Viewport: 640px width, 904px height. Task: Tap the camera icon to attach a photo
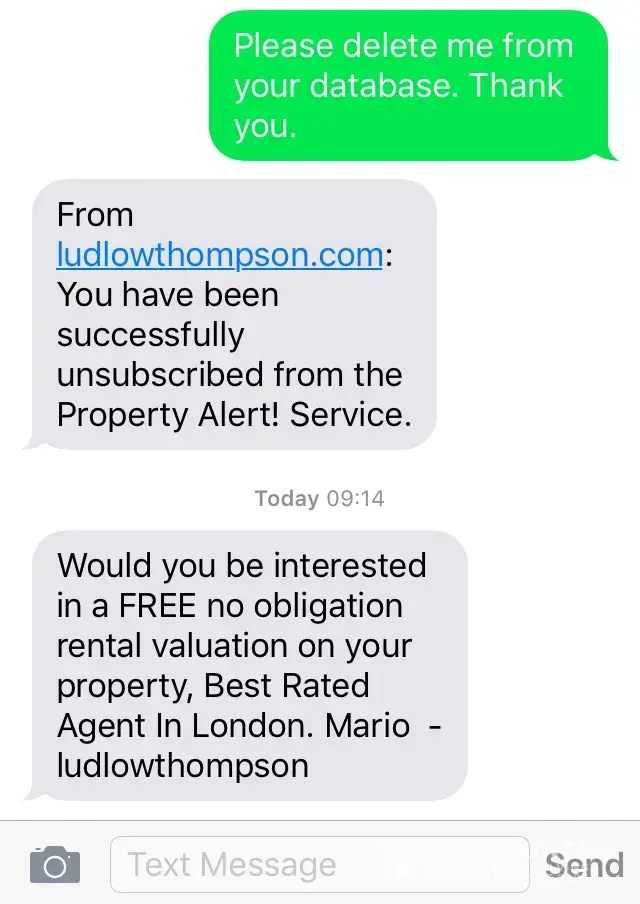[x=54, y=864]
